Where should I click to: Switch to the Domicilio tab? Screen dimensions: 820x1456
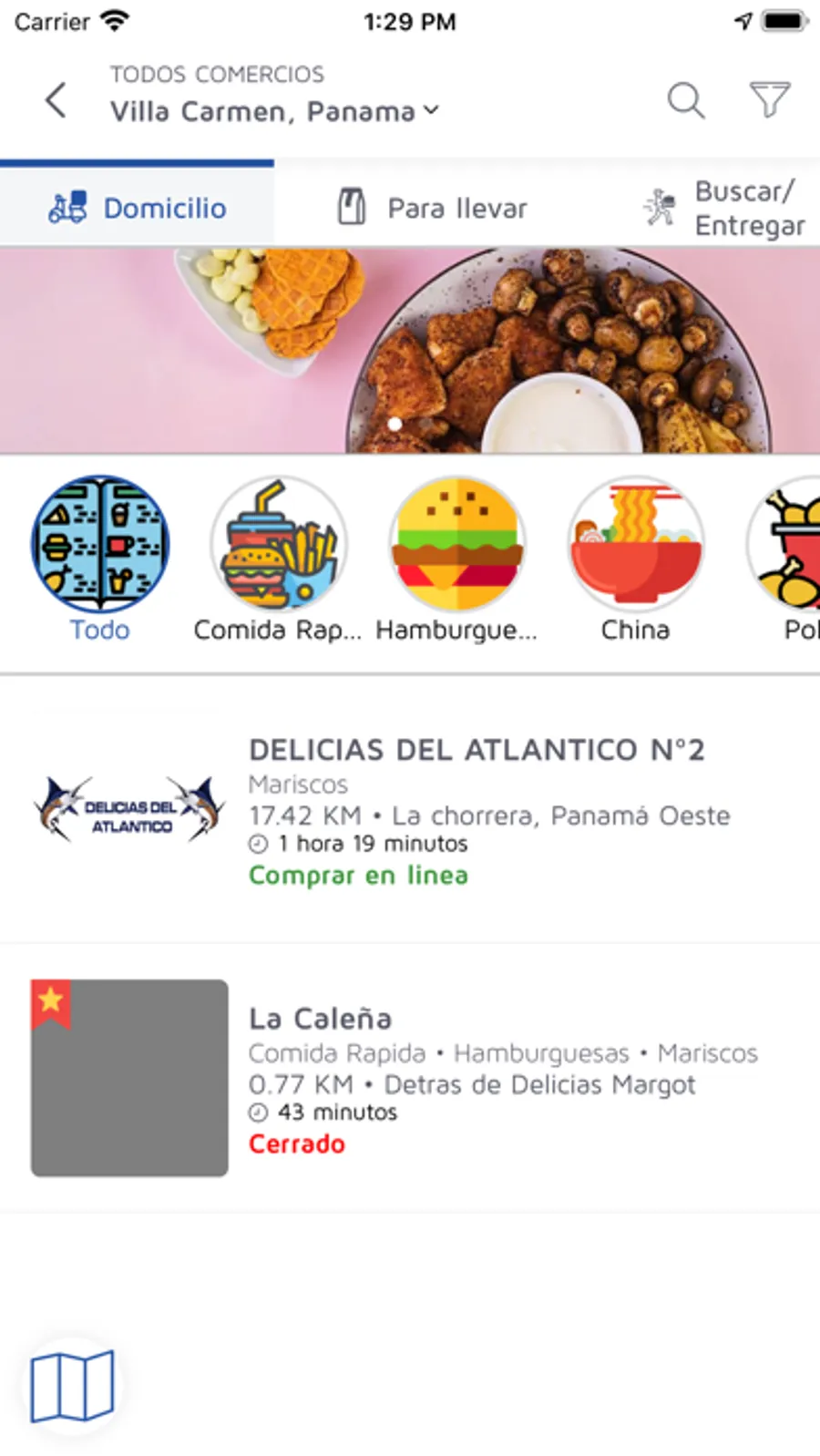(x=138, y=208)
